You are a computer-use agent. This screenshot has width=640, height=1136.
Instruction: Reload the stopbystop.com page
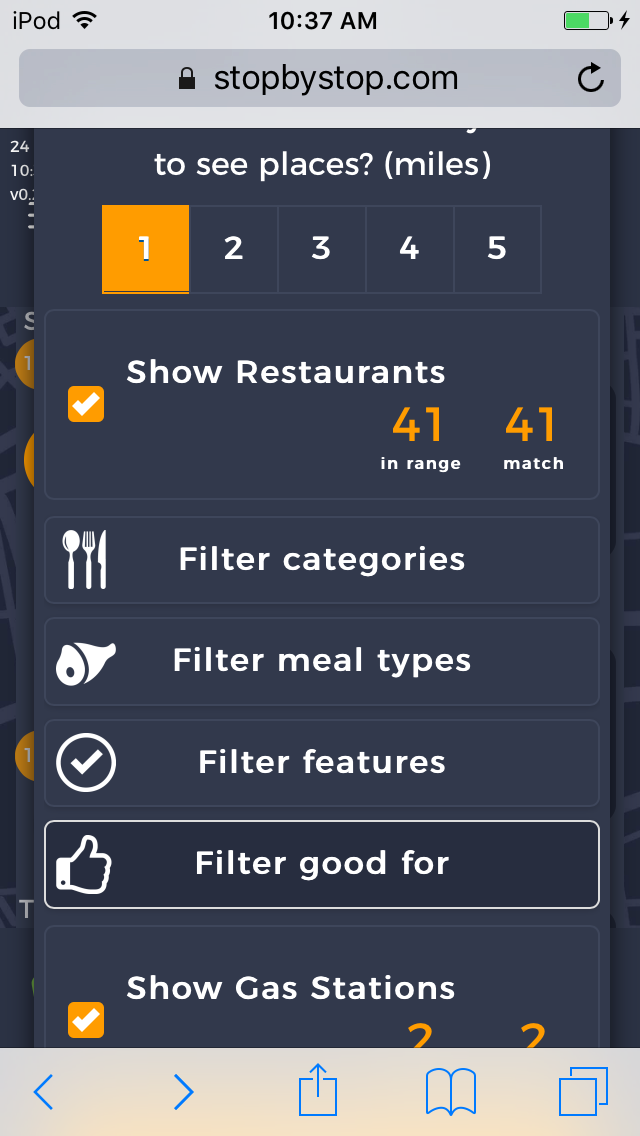[x=591, y=79]
